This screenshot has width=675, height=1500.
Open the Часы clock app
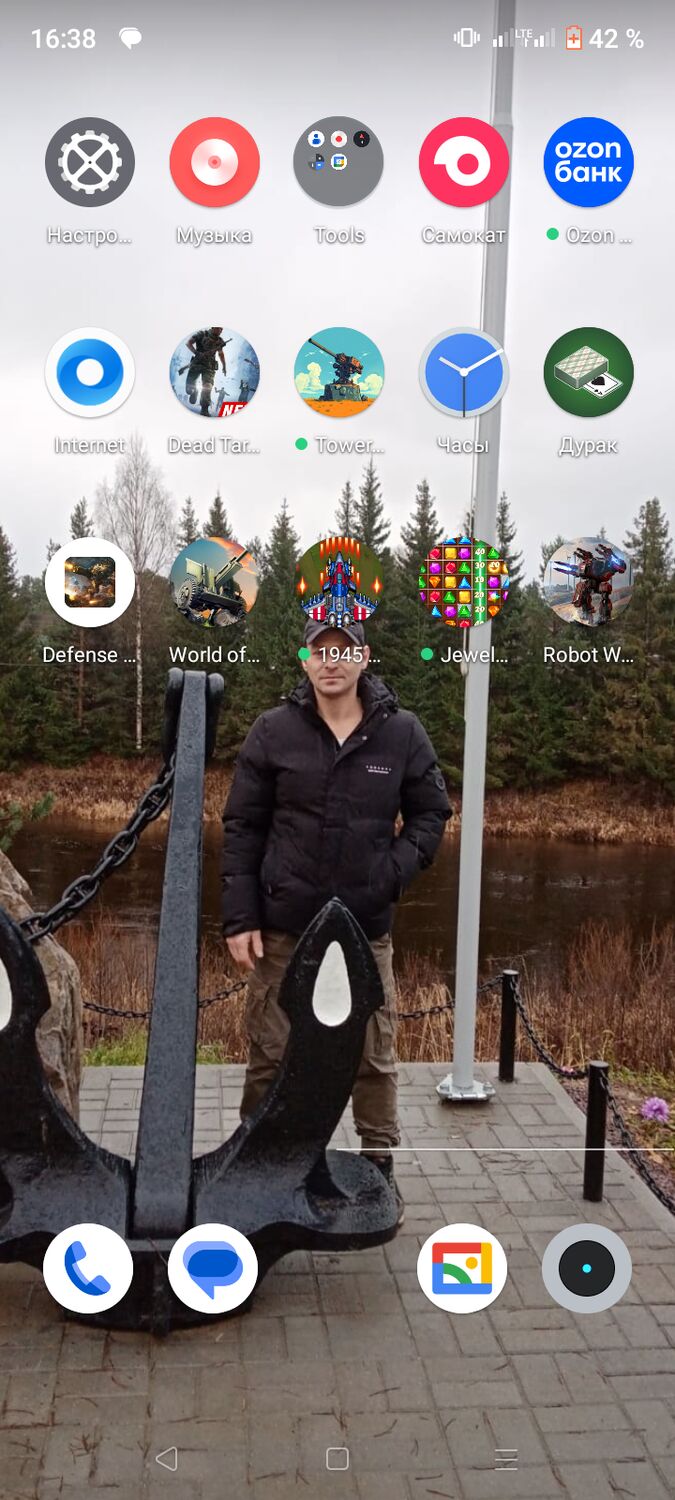(x=463, y=372)
